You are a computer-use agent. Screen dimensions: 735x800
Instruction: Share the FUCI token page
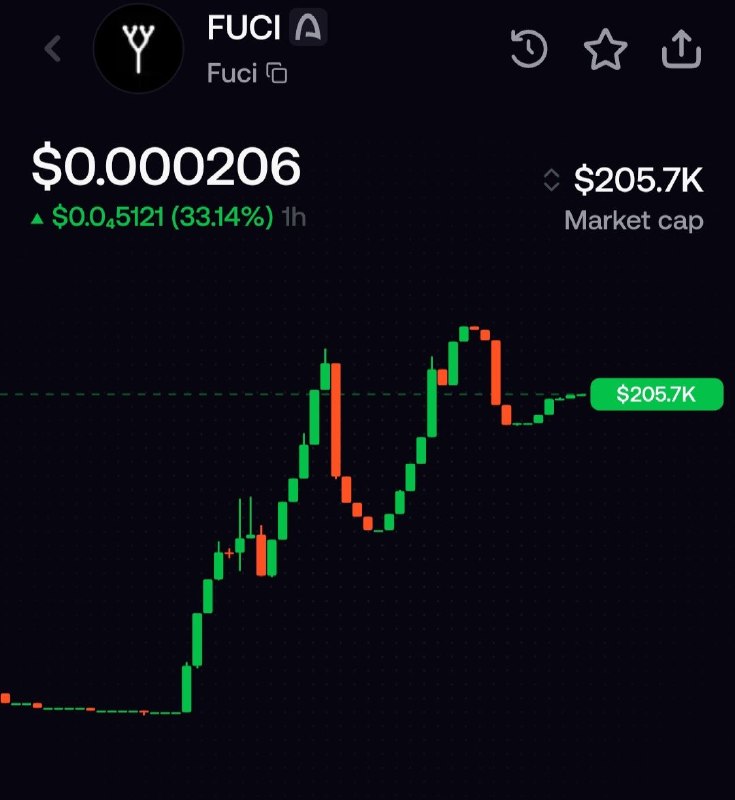(x=681, y=49)
